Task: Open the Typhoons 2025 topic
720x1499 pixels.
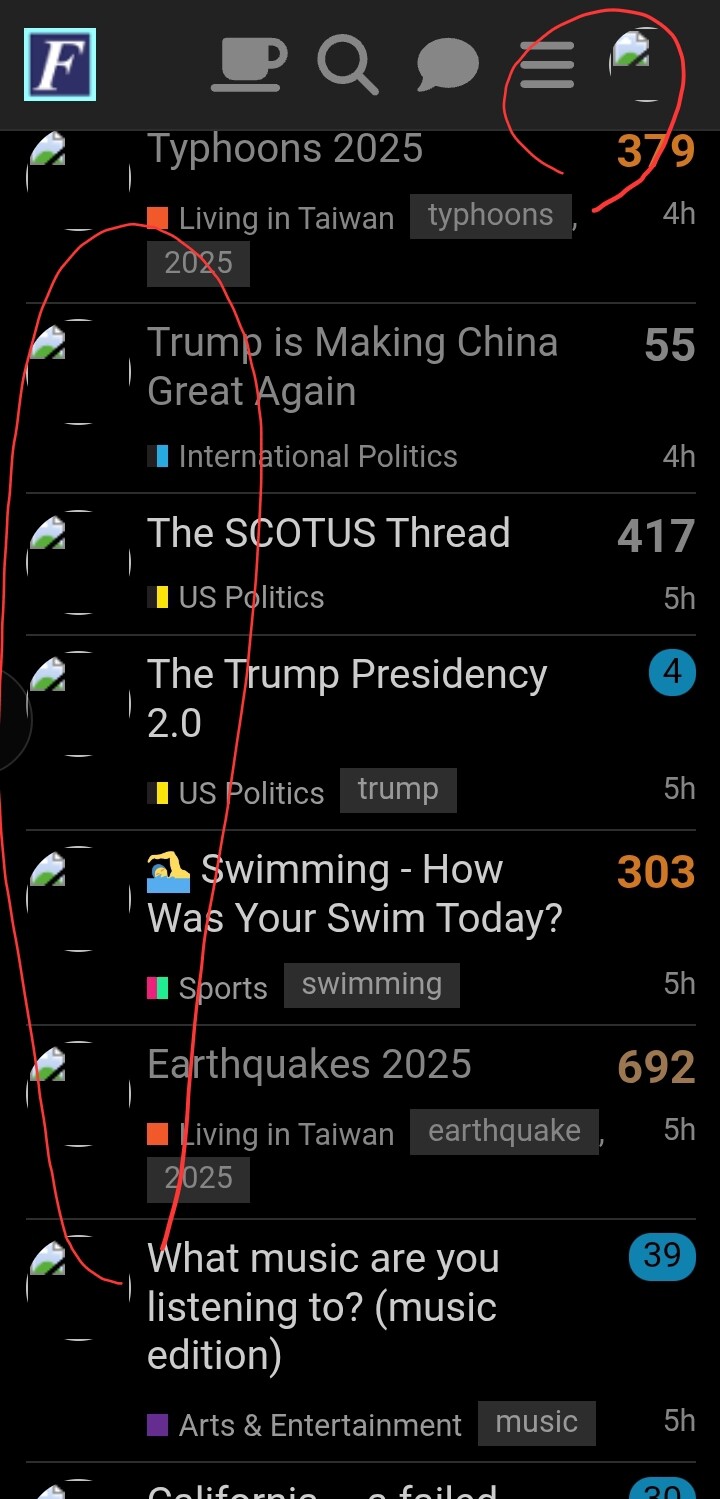Action: tap(285, 150)
